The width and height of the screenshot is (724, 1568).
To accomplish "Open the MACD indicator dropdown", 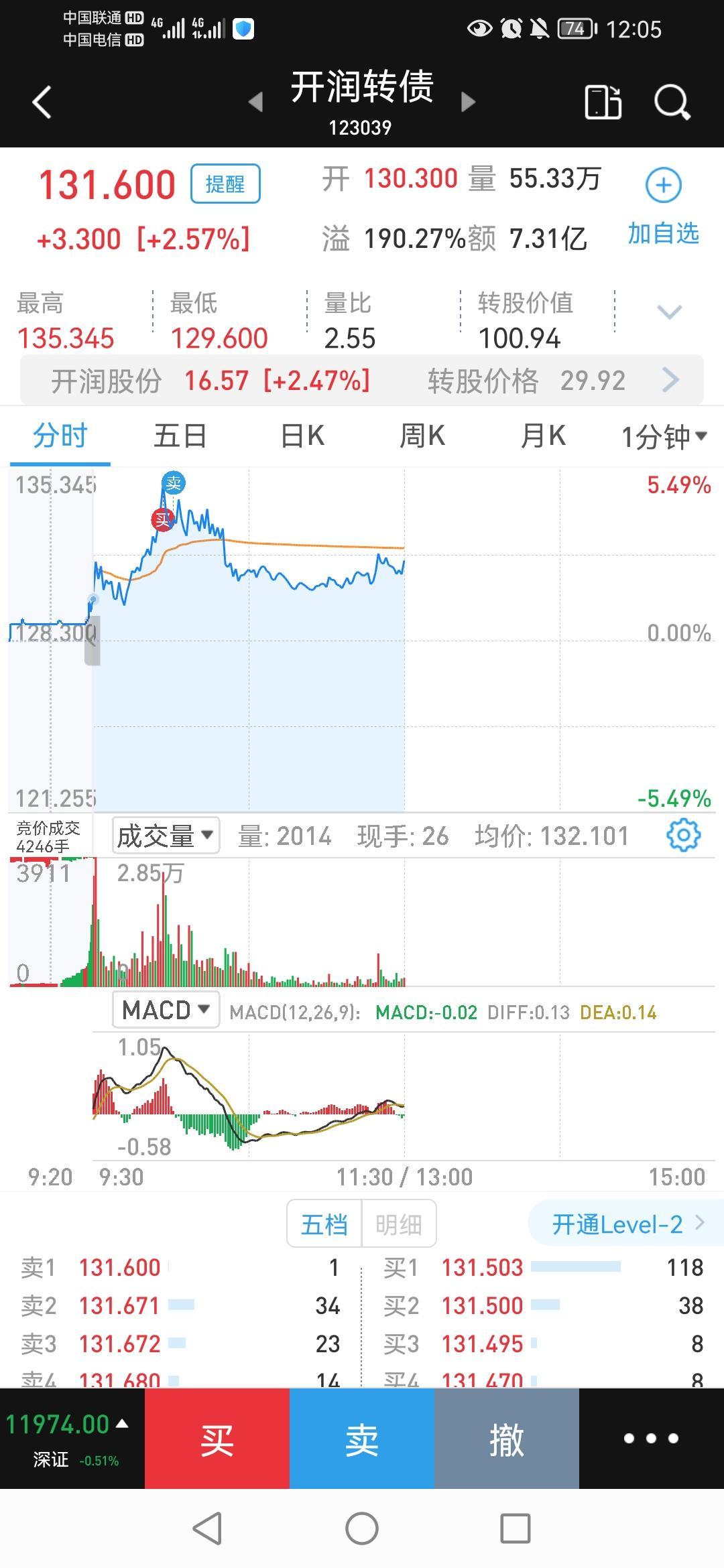I will [x=166, y=1009].
